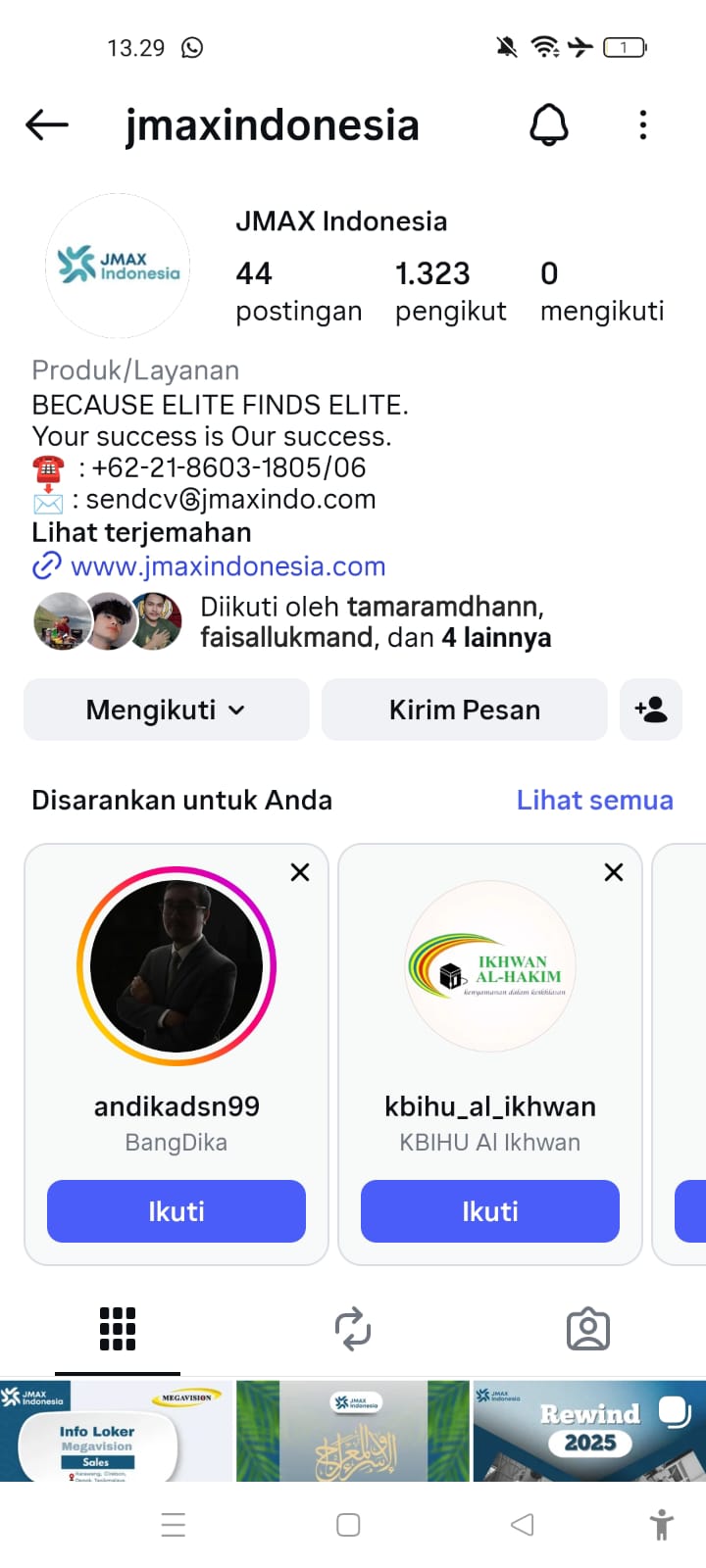Follow kbihu_al_ikhwan with the Ikuti button
This screenshot has width=706, height=1568.
tap(490, 1211)
